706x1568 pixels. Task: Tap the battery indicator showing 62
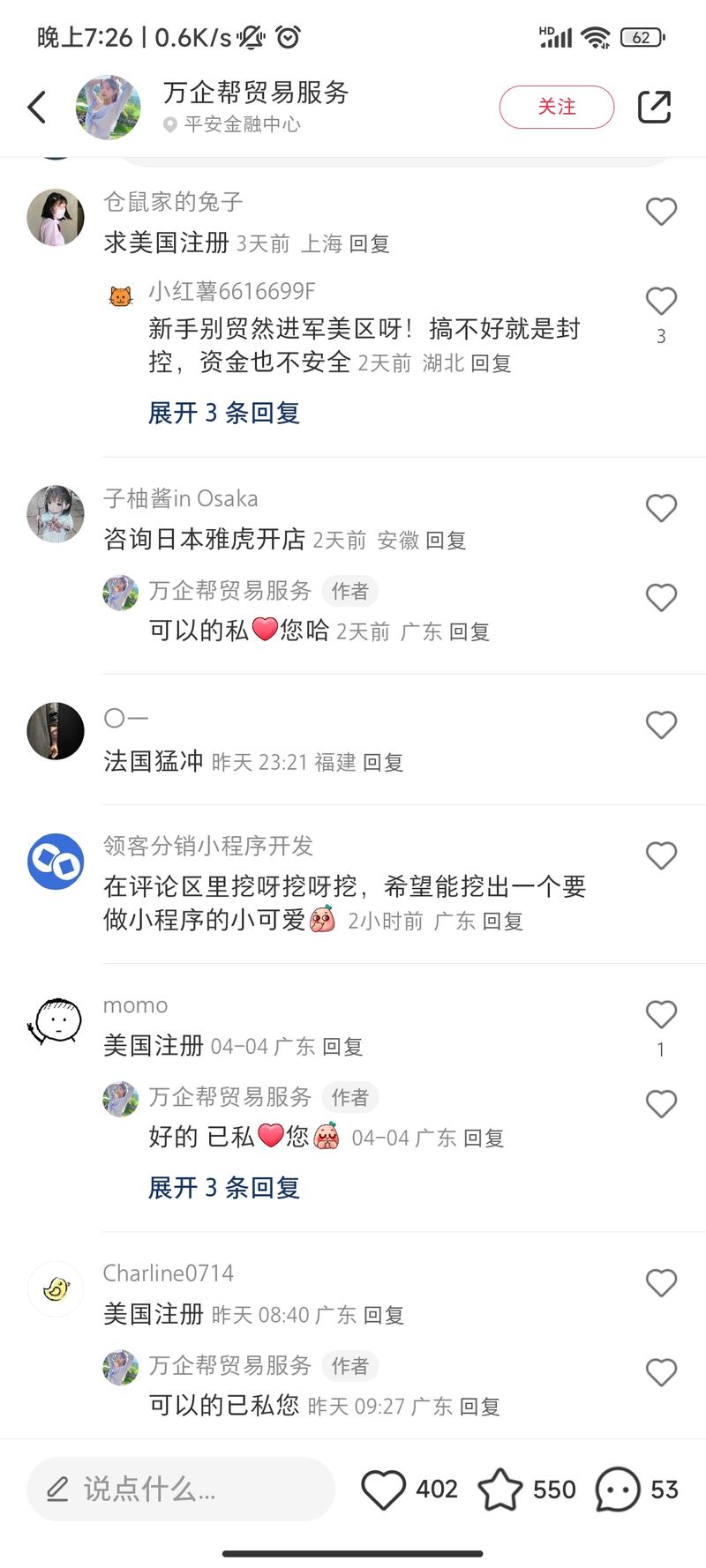[642, 37]
